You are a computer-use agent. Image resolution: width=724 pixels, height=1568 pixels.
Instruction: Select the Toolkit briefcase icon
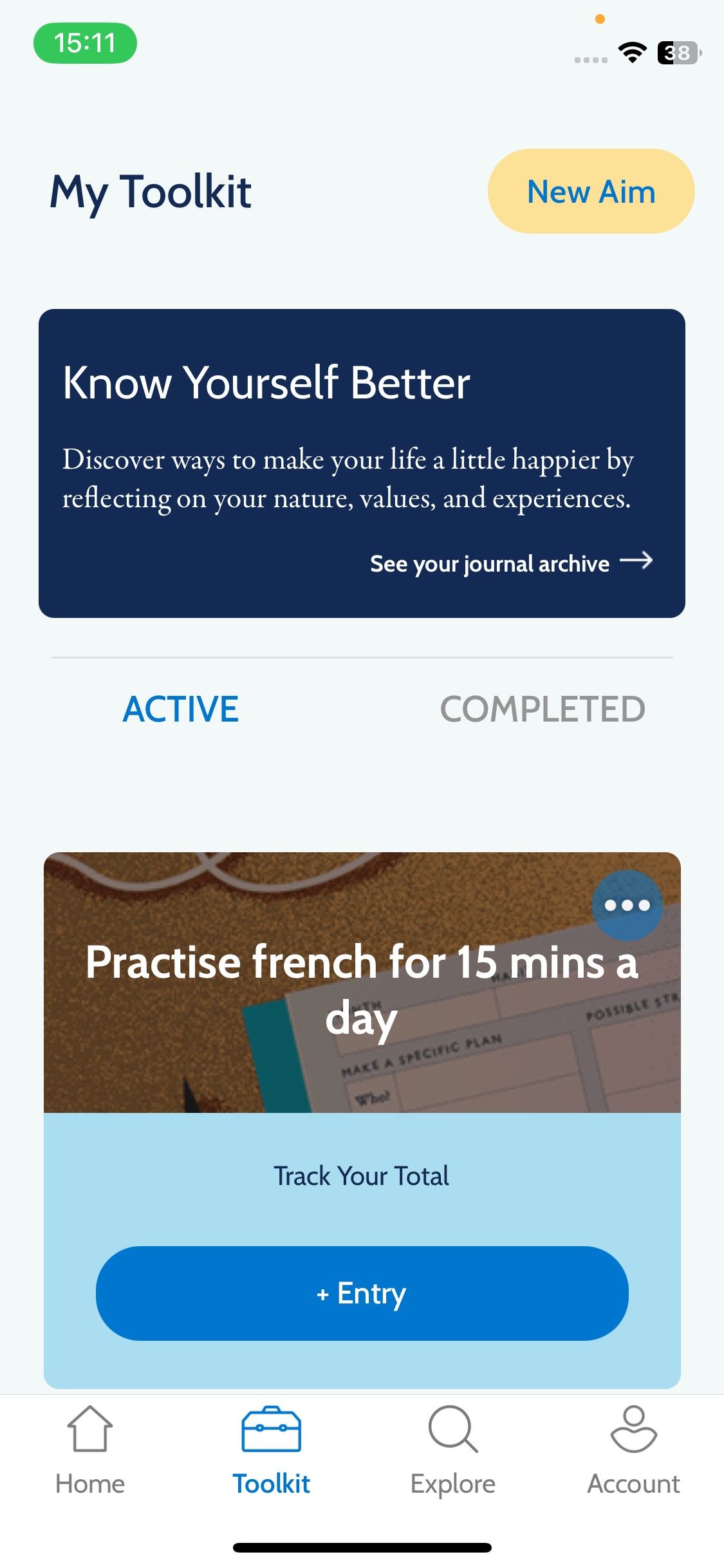(x=272, y=1429)
